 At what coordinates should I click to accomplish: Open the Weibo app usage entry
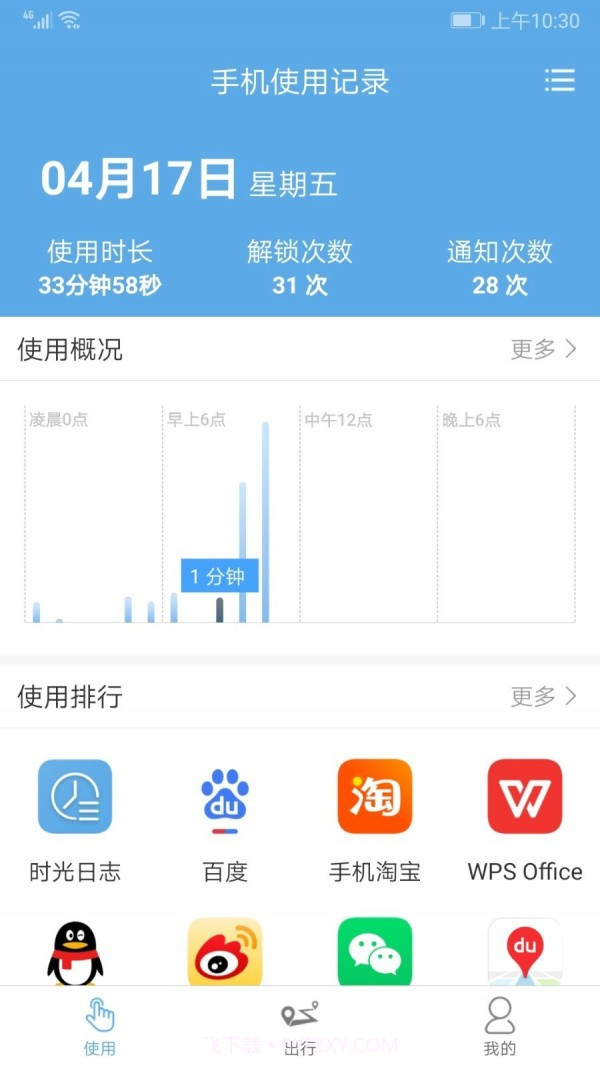point(225,952)
